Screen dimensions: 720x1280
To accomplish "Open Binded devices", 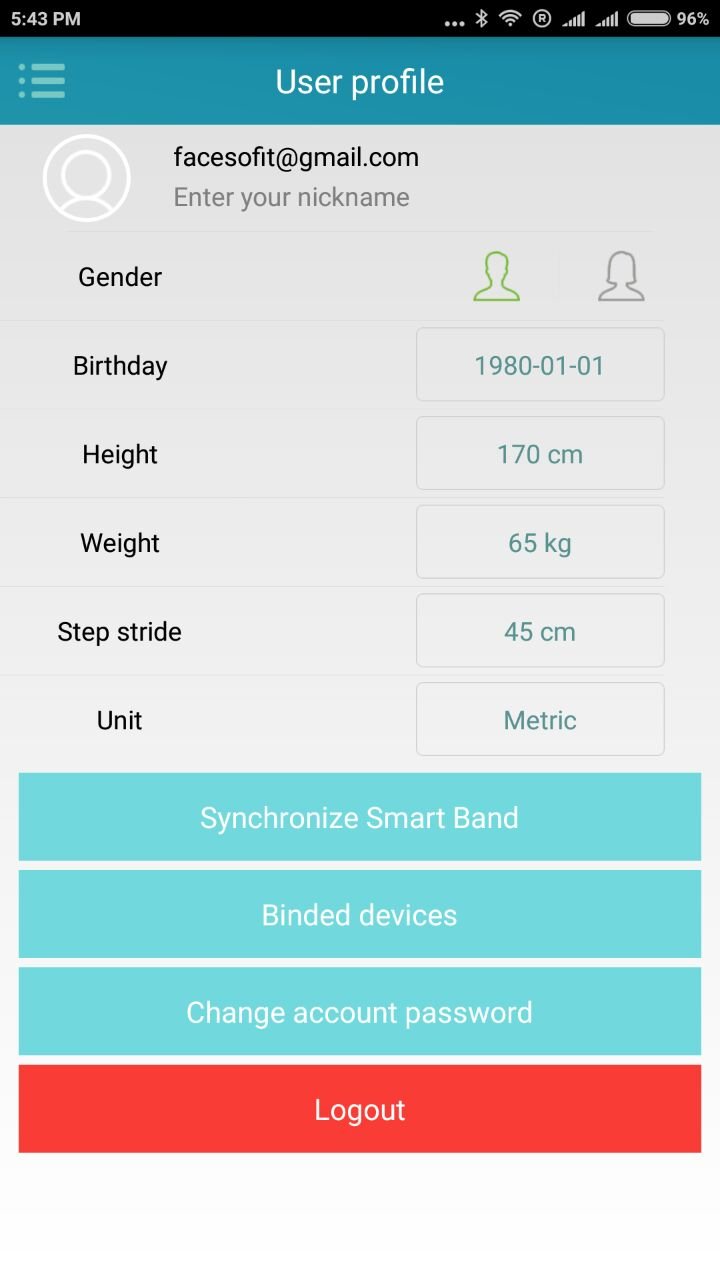I will [x=360, y=914].
